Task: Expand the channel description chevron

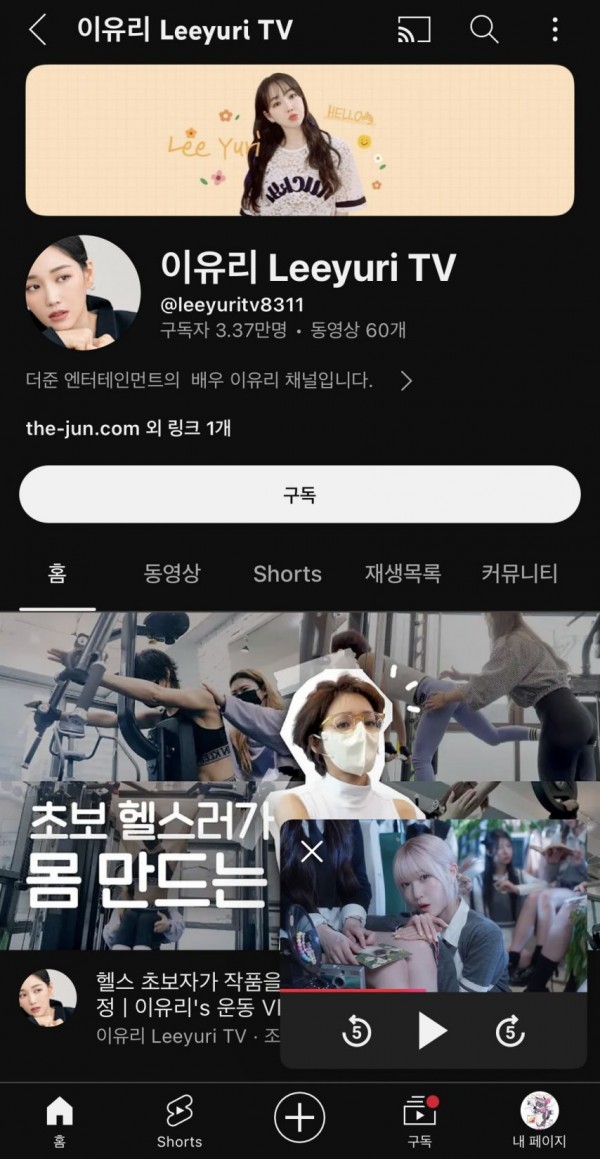Action: (x=406, y=381)
